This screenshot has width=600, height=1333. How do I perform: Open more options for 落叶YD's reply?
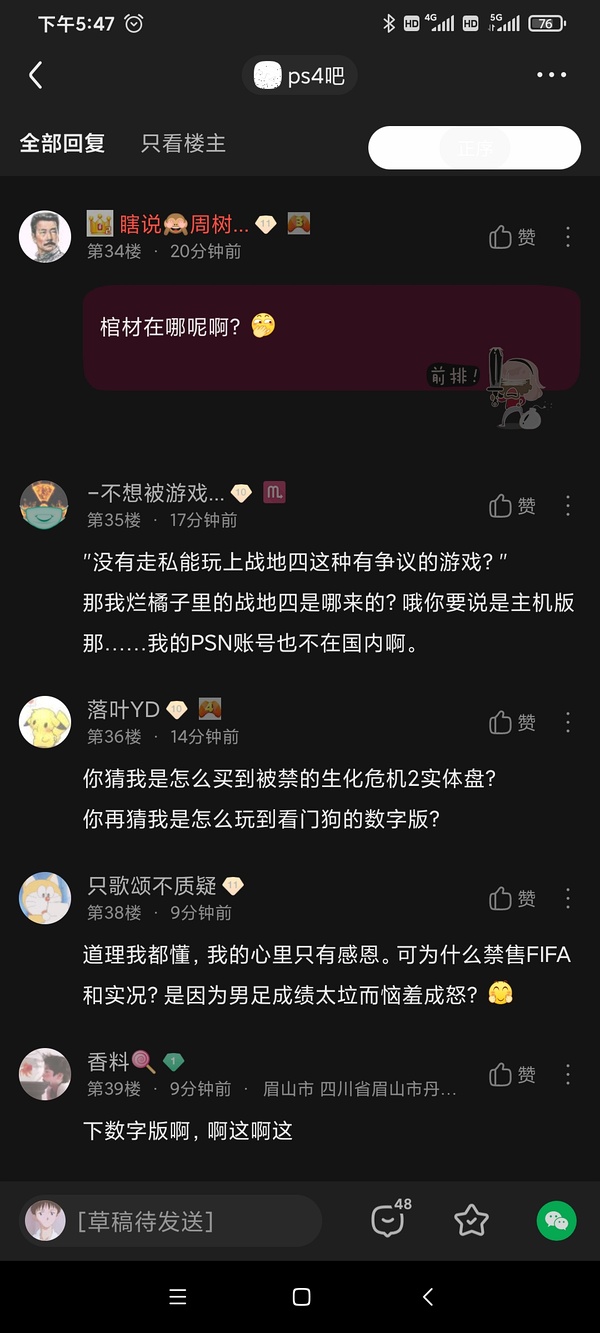pyautogui.click(x=568, y=722)
